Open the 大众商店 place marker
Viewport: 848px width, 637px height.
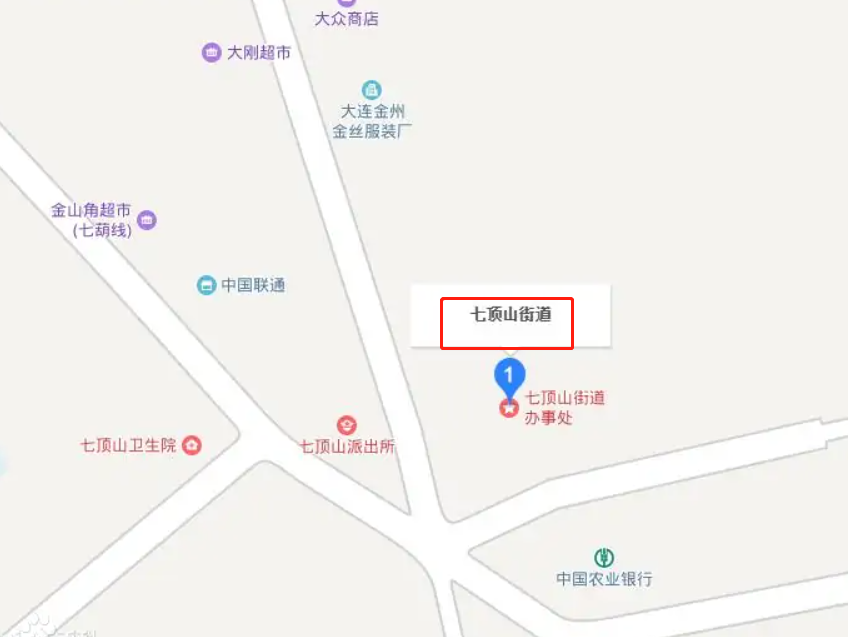346,5
